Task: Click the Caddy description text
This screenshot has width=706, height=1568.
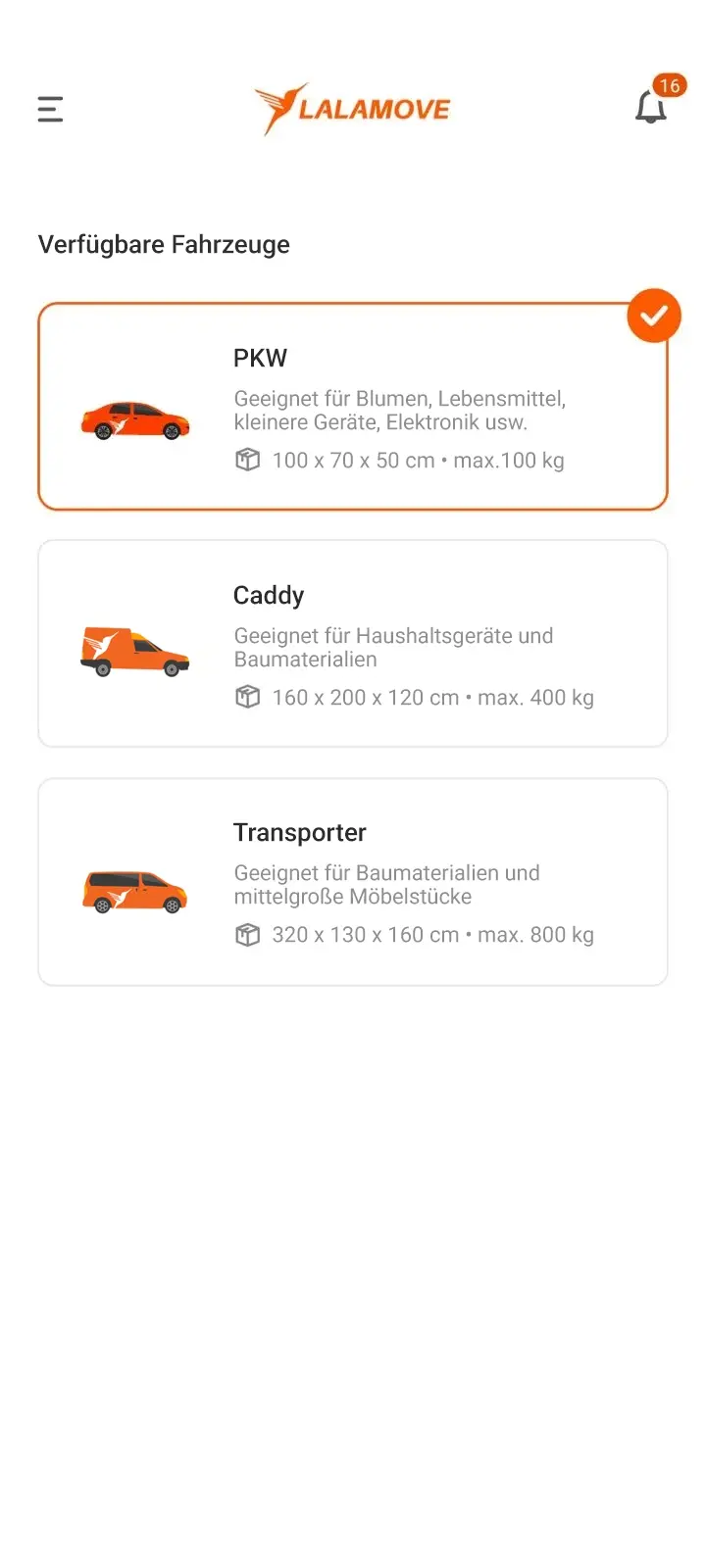Action: (393, 647)
